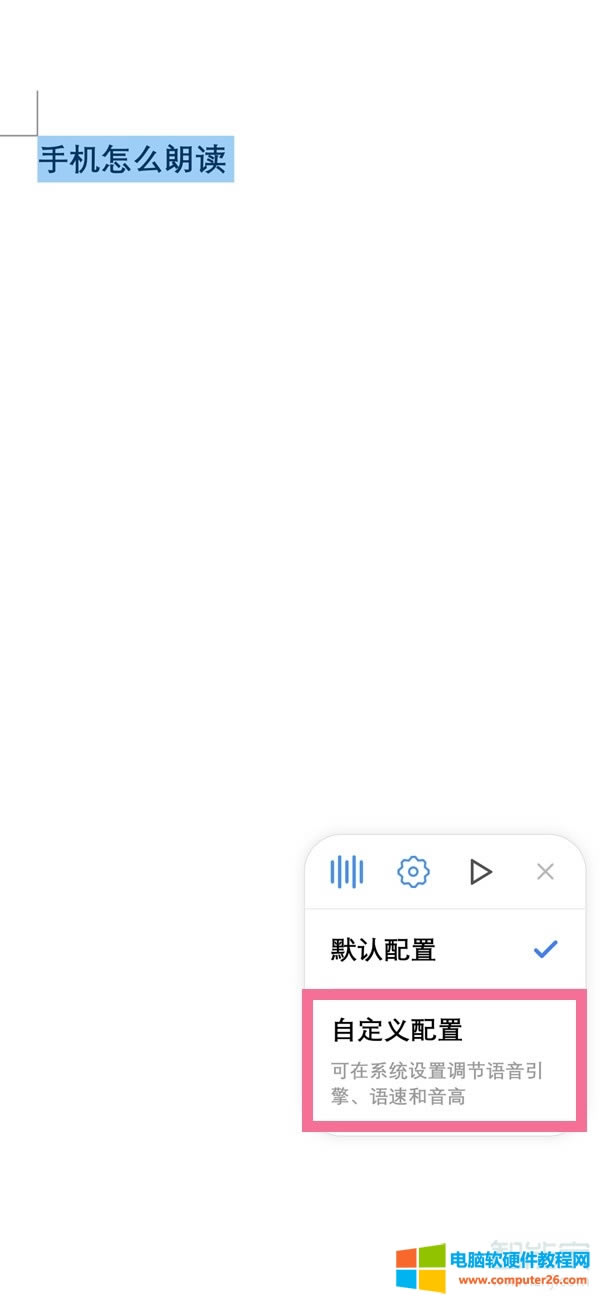Start read-aloud playback
Image resolution: width=600 pixels, height=1300 pixels.
(x=481, y=872)
